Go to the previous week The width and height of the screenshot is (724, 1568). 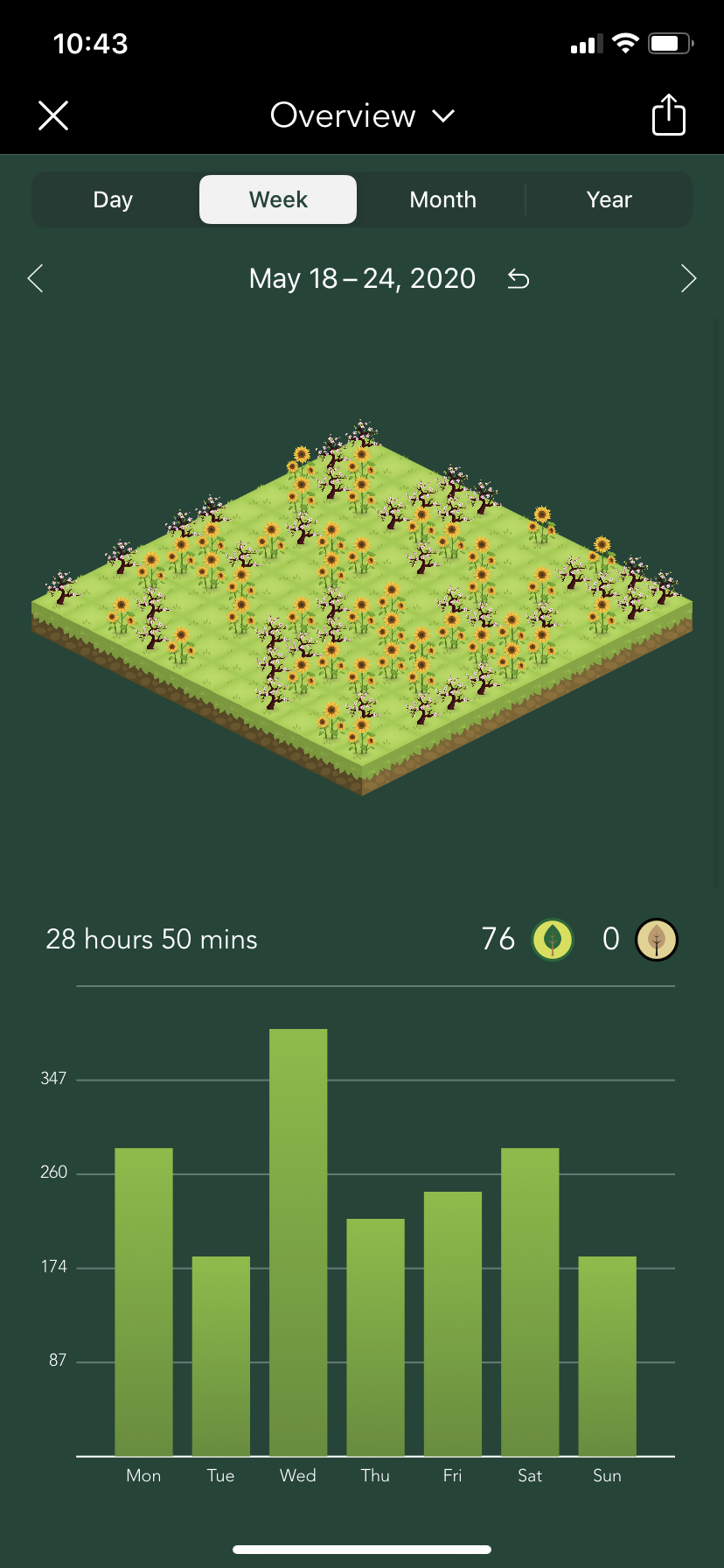(36, 278)
